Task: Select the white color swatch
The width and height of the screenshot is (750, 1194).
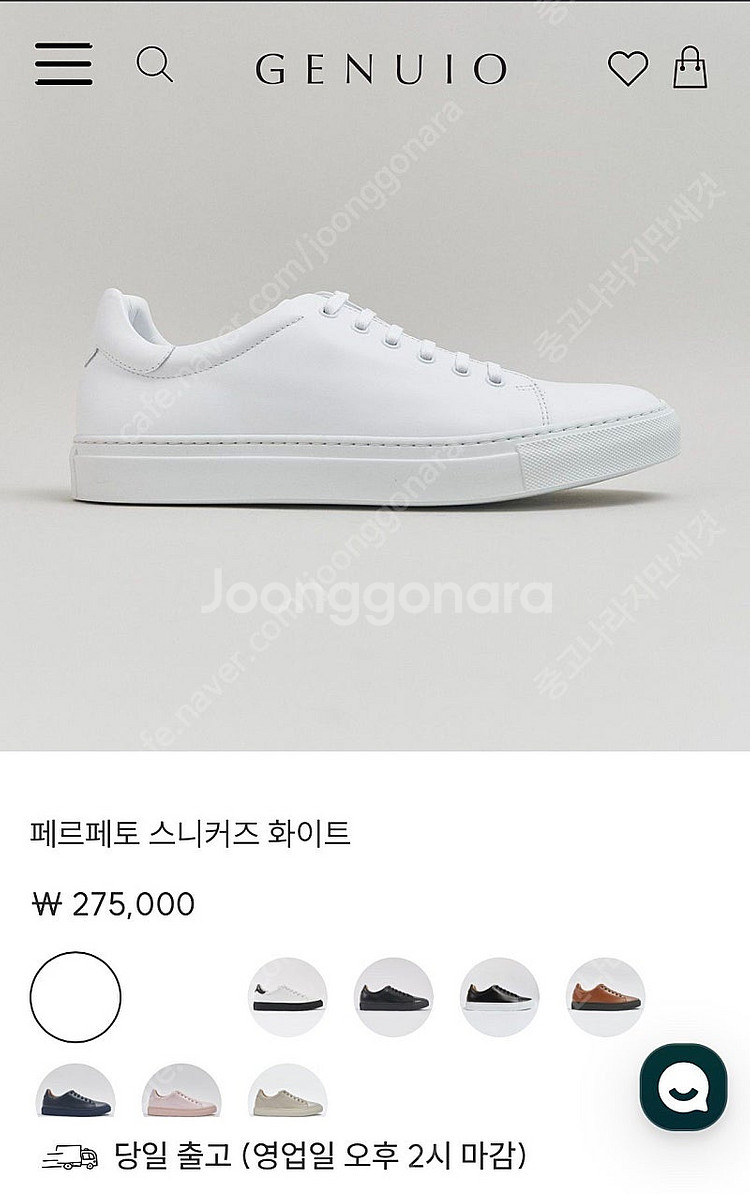Action: (x=76, y=996)
